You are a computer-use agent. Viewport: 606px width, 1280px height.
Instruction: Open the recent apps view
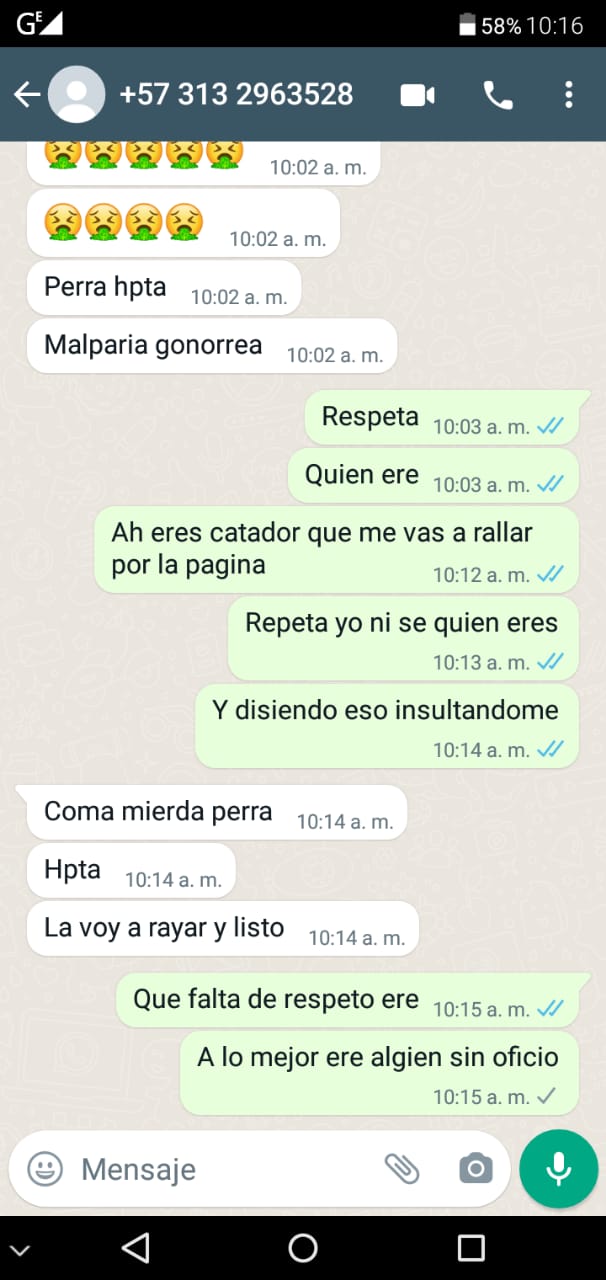(x=471, y=1247)
